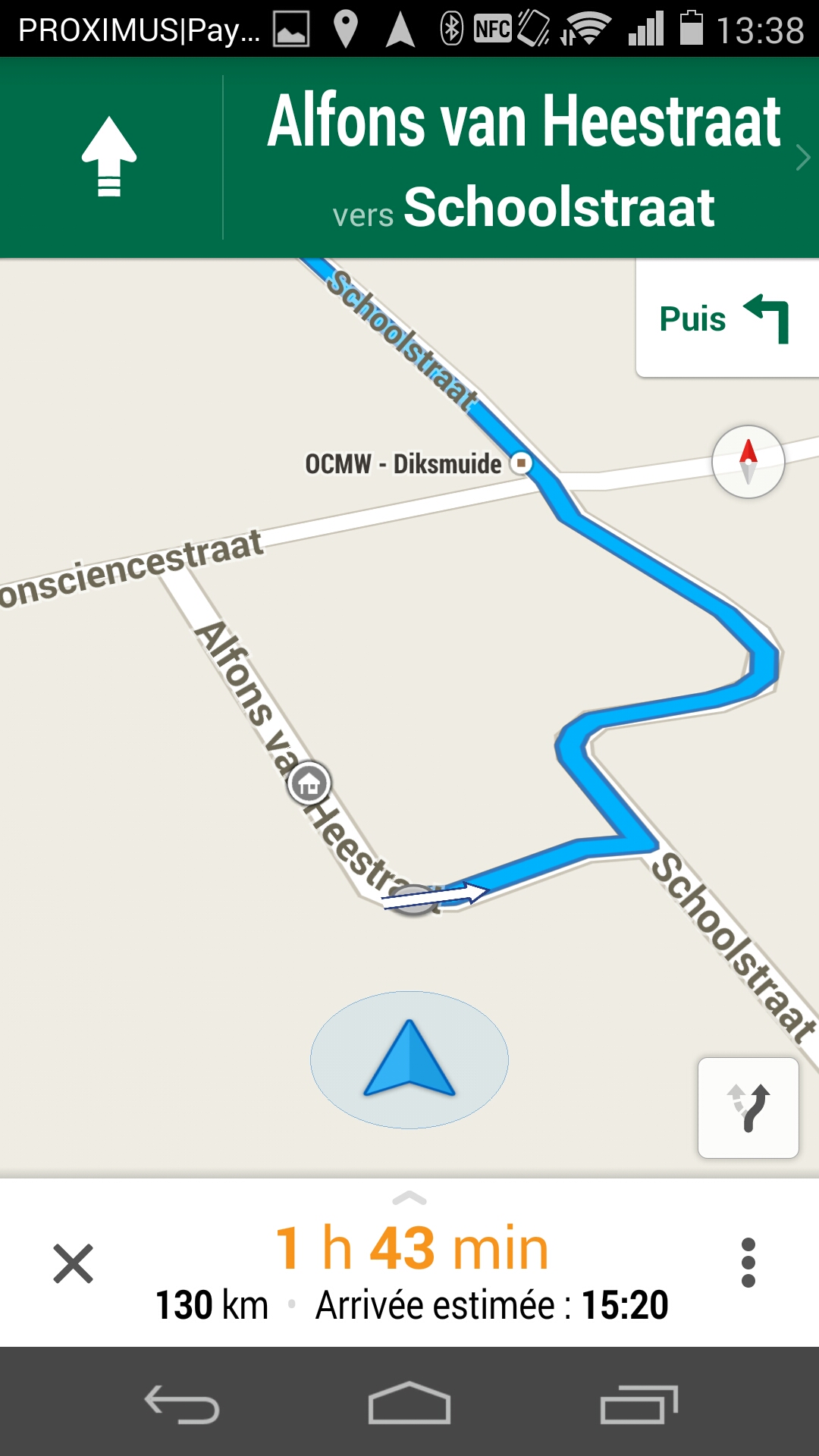Tap the compass to reorient map

point(748,461)
